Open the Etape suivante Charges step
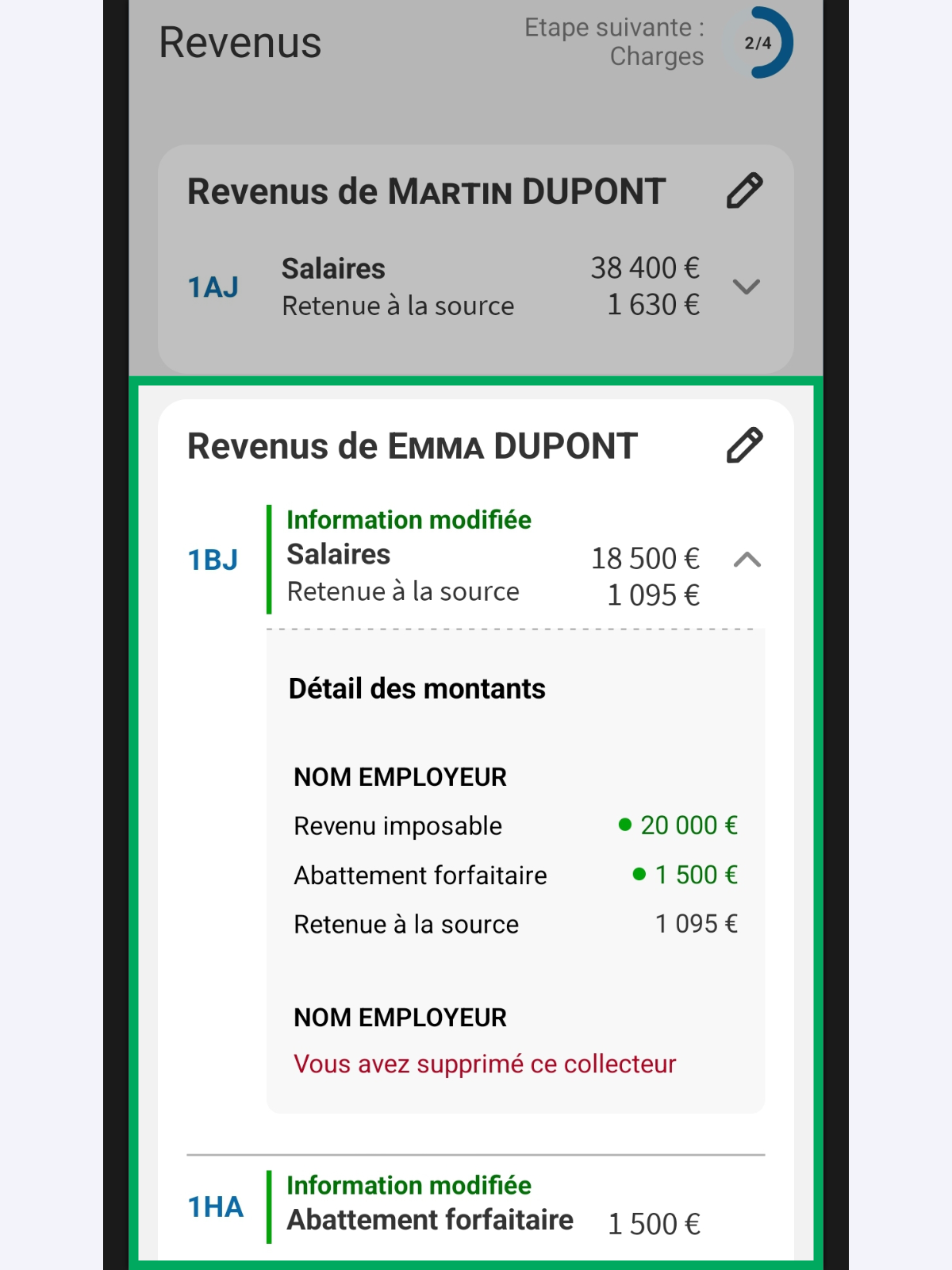The width and height of the screenshot is (952, 1270). (616, 41)
